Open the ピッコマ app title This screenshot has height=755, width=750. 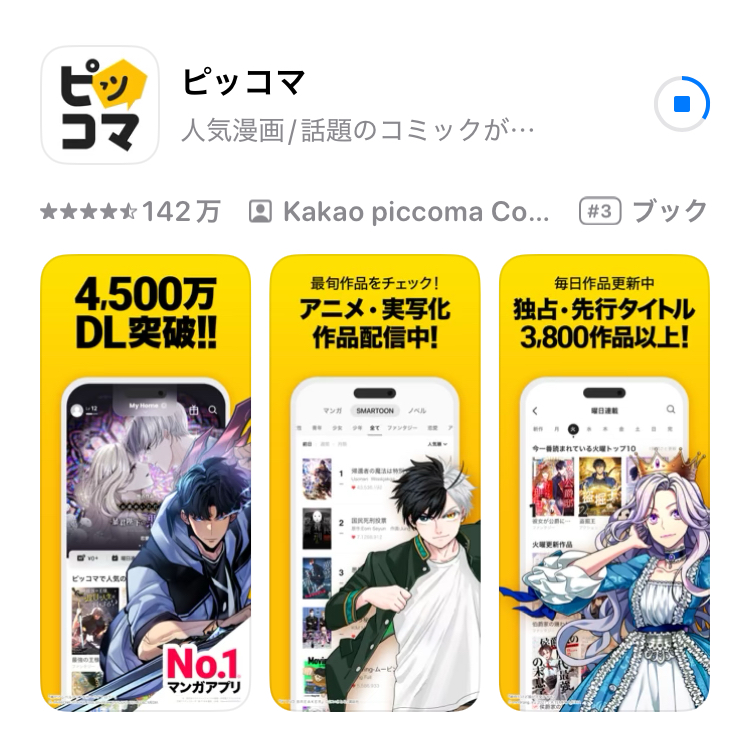[x=243, y=82]
